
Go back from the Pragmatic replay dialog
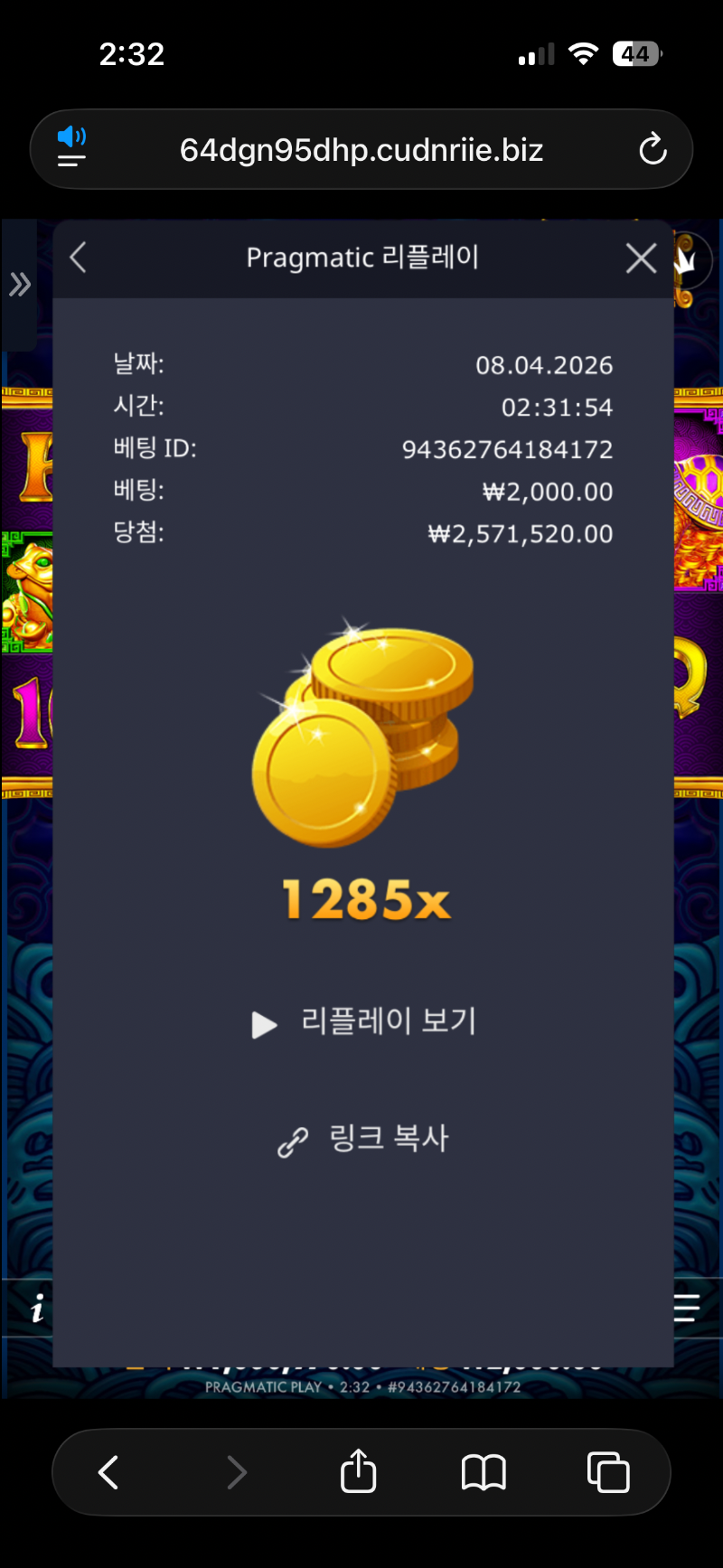click(79, 258)
